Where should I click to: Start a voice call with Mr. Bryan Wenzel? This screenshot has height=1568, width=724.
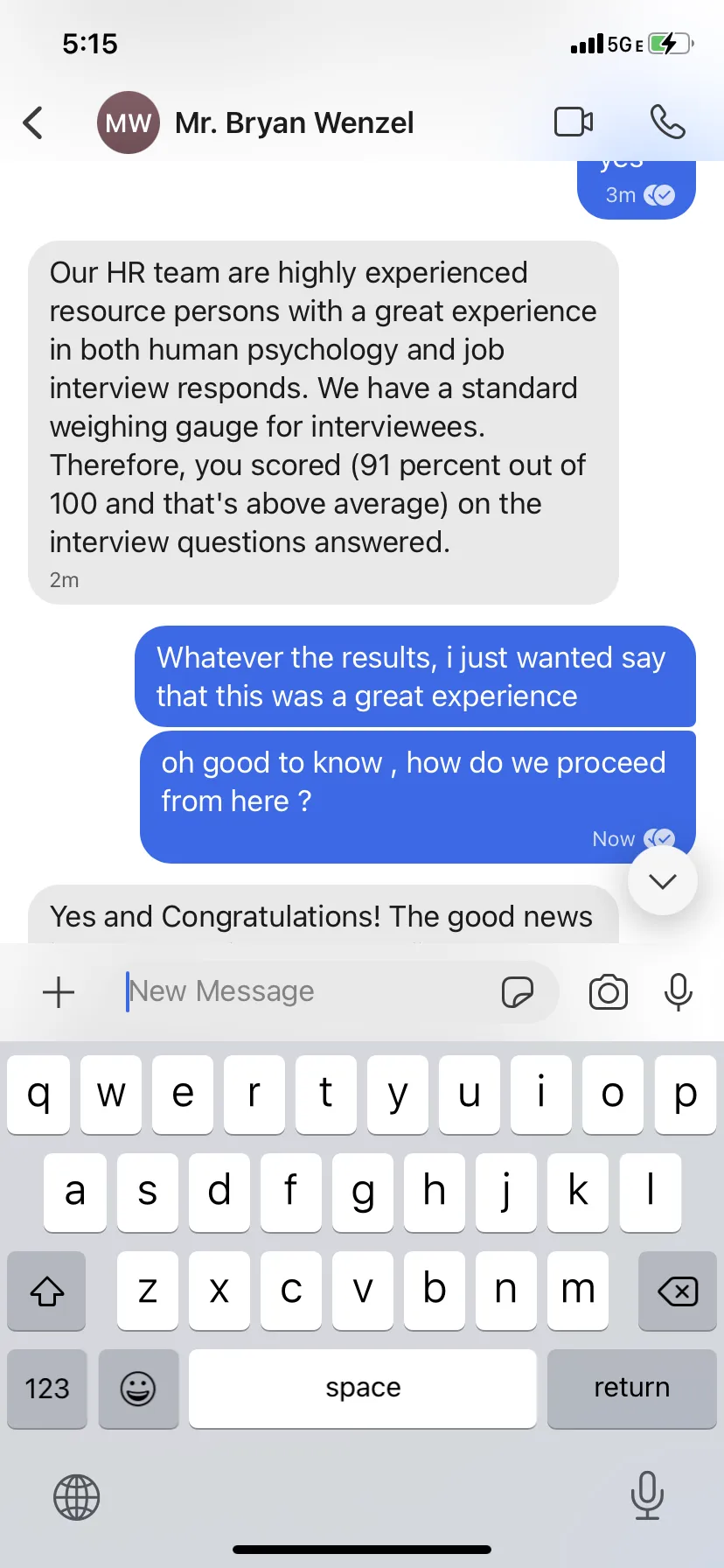668,122
